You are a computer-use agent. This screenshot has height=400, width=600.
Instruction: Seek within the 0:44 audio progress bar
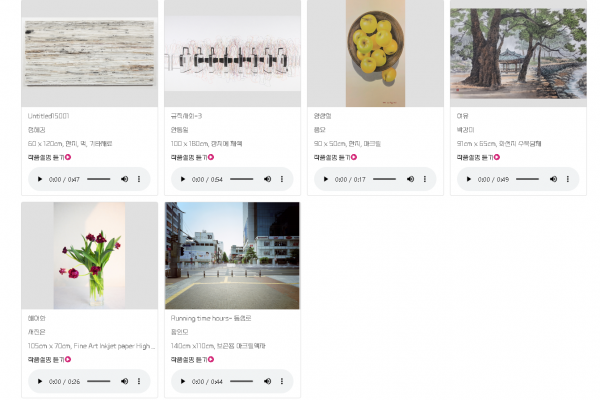(x=241, y=381)
